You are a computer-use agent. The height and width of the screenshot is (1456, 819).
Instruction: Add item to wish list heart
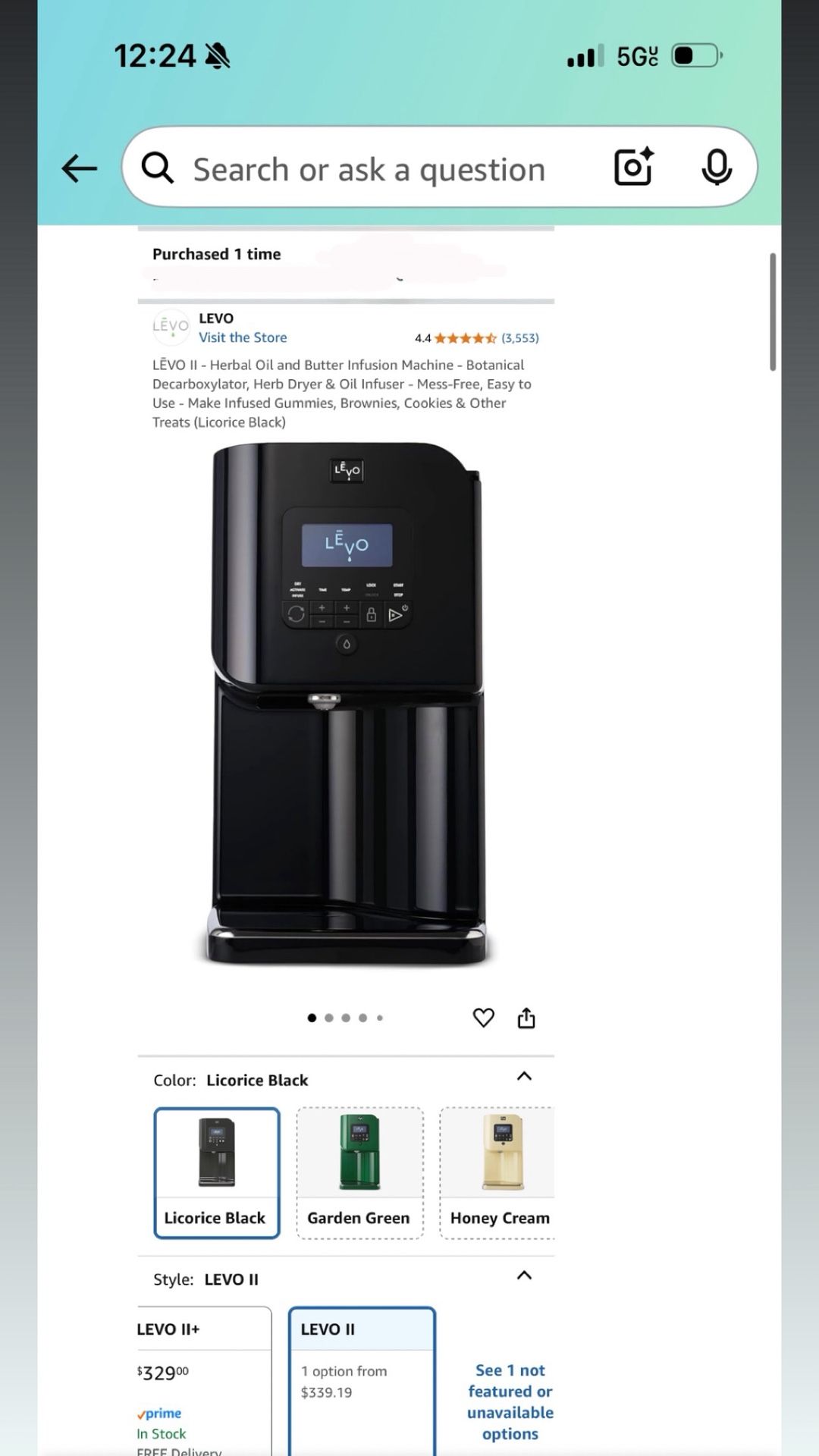coord(483,1018)
